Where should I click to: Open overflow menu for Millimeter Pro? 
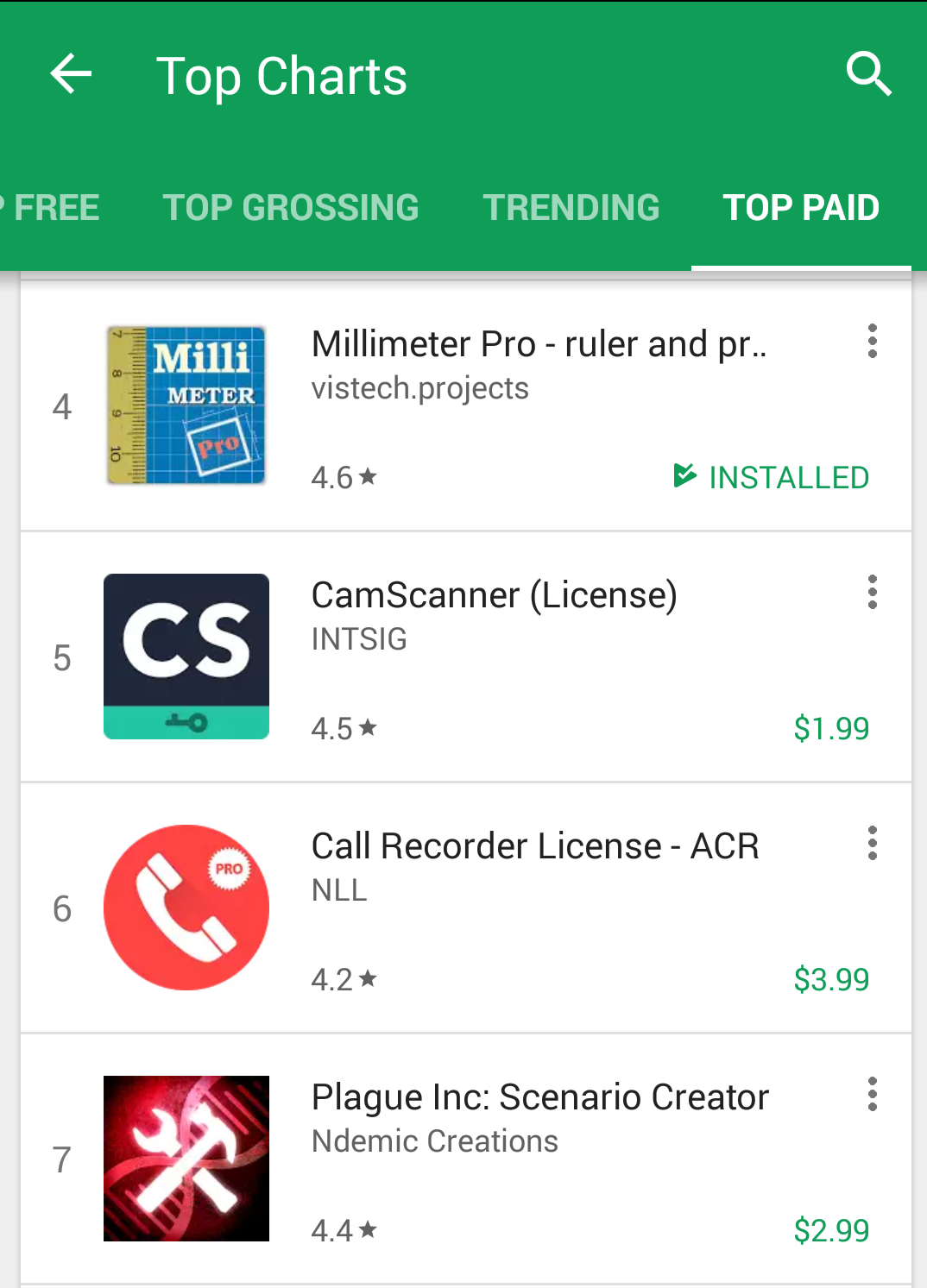click(x=873, y=342)
